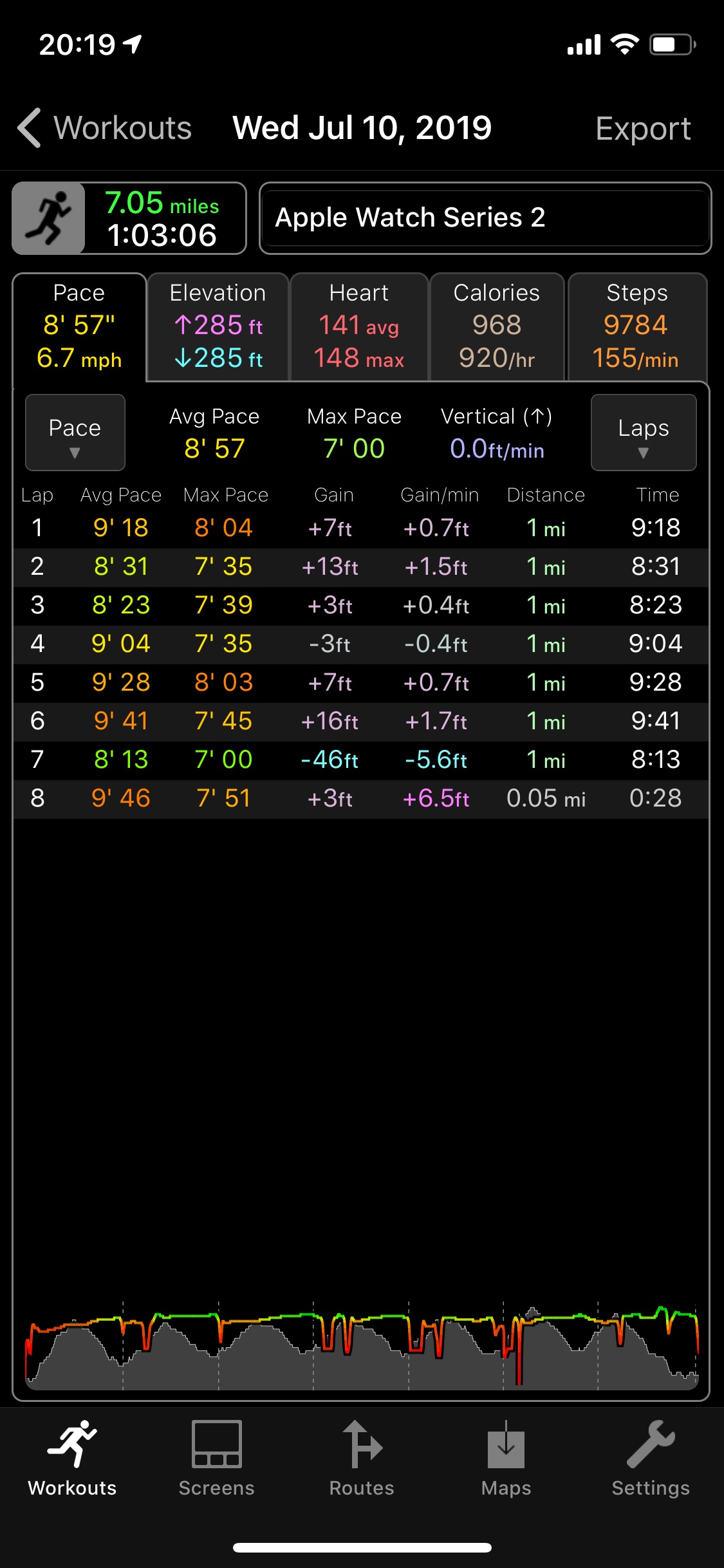Open the Settings tab

tap(651, 1459)
